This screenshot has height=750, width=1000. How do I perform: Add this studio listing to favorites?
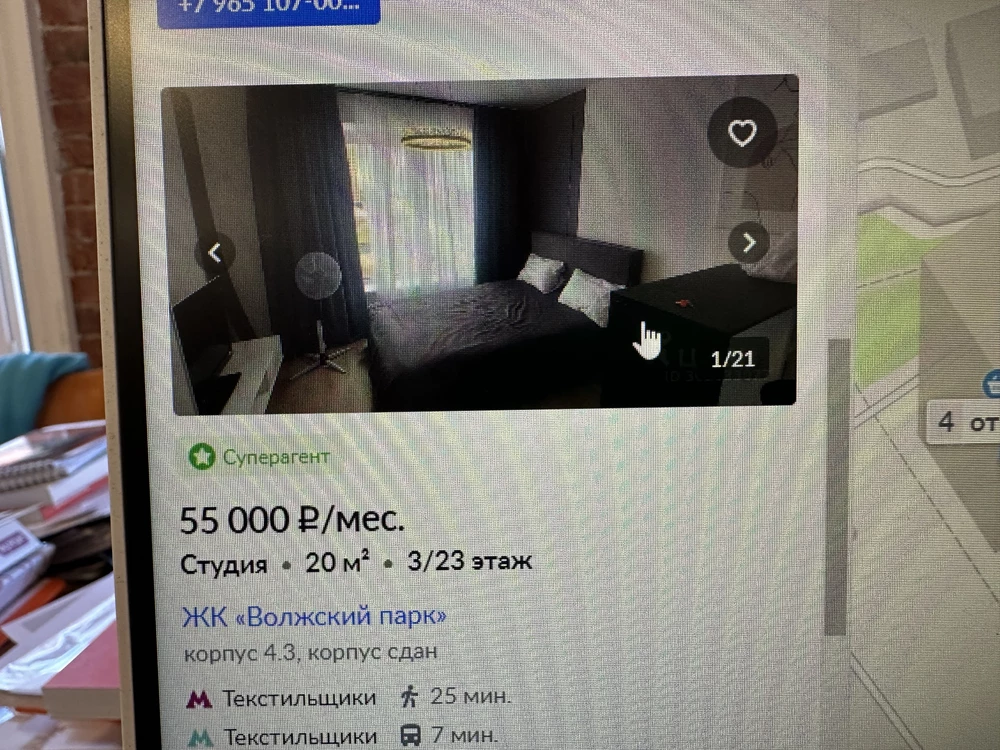coord(741,133)
